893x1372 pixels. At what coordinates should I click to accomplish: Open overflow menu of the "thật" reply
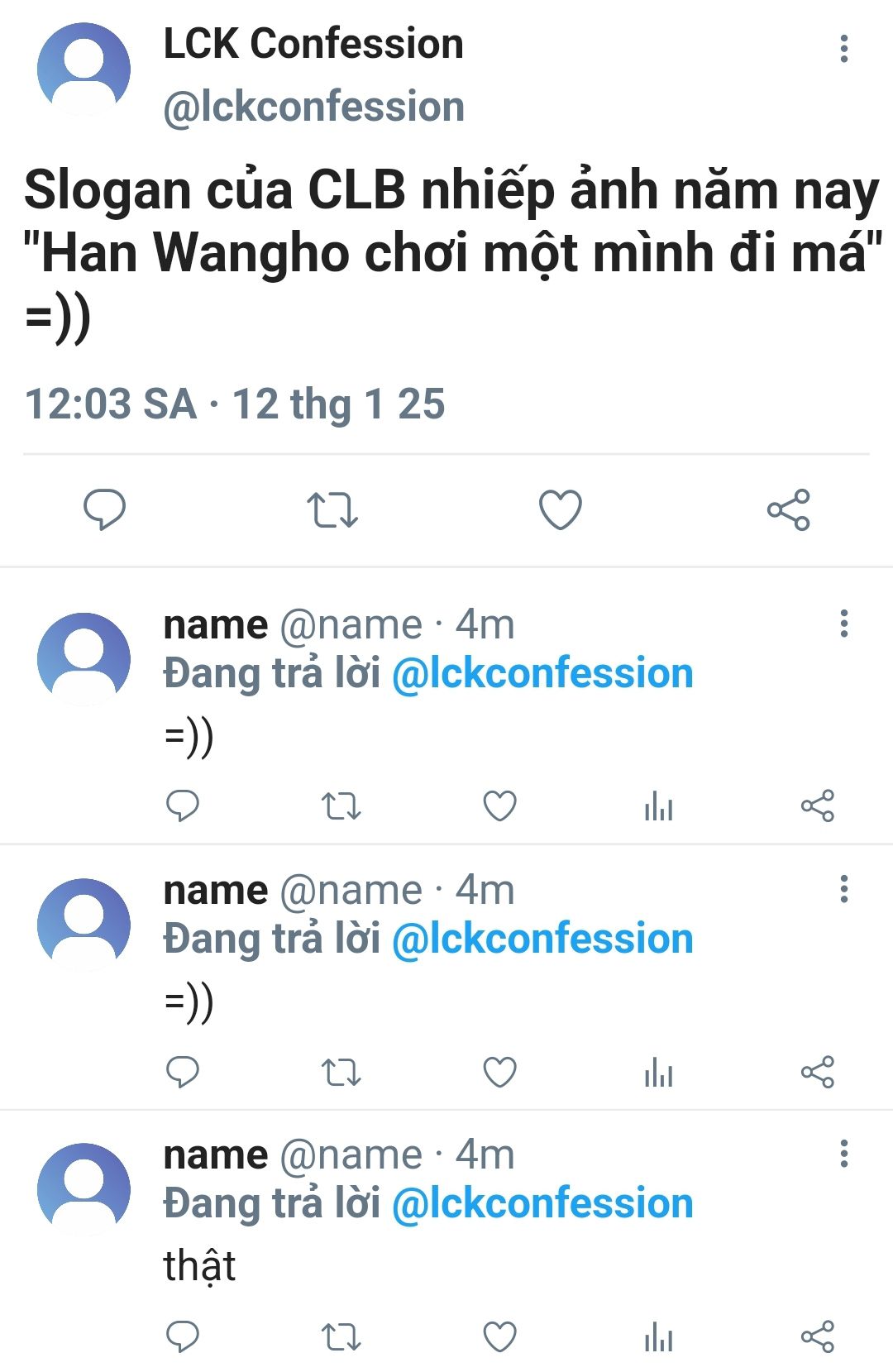coord(843,1153)
